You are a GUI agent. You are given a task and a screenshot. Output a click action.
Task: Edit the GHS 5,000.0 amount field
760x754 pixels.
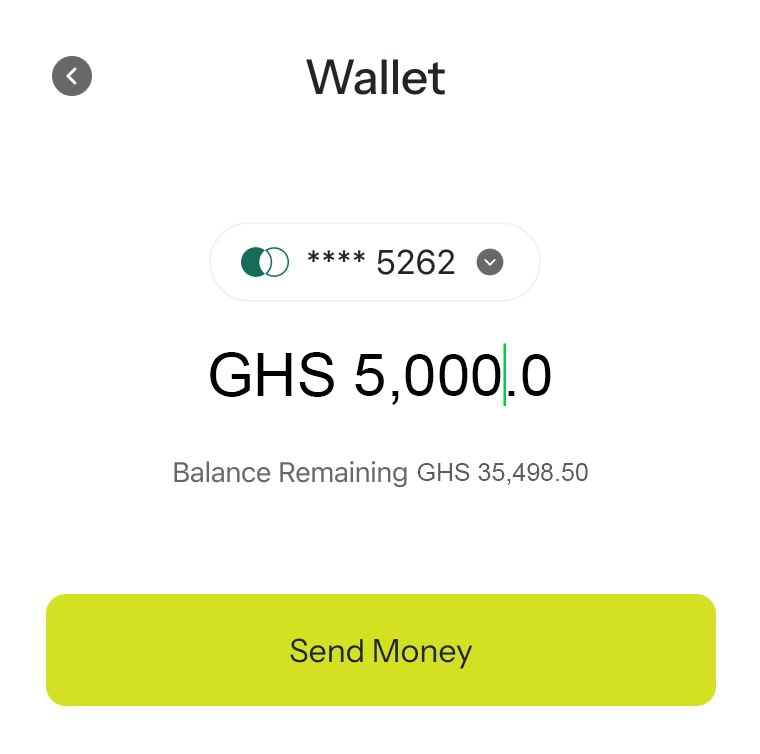380,376
